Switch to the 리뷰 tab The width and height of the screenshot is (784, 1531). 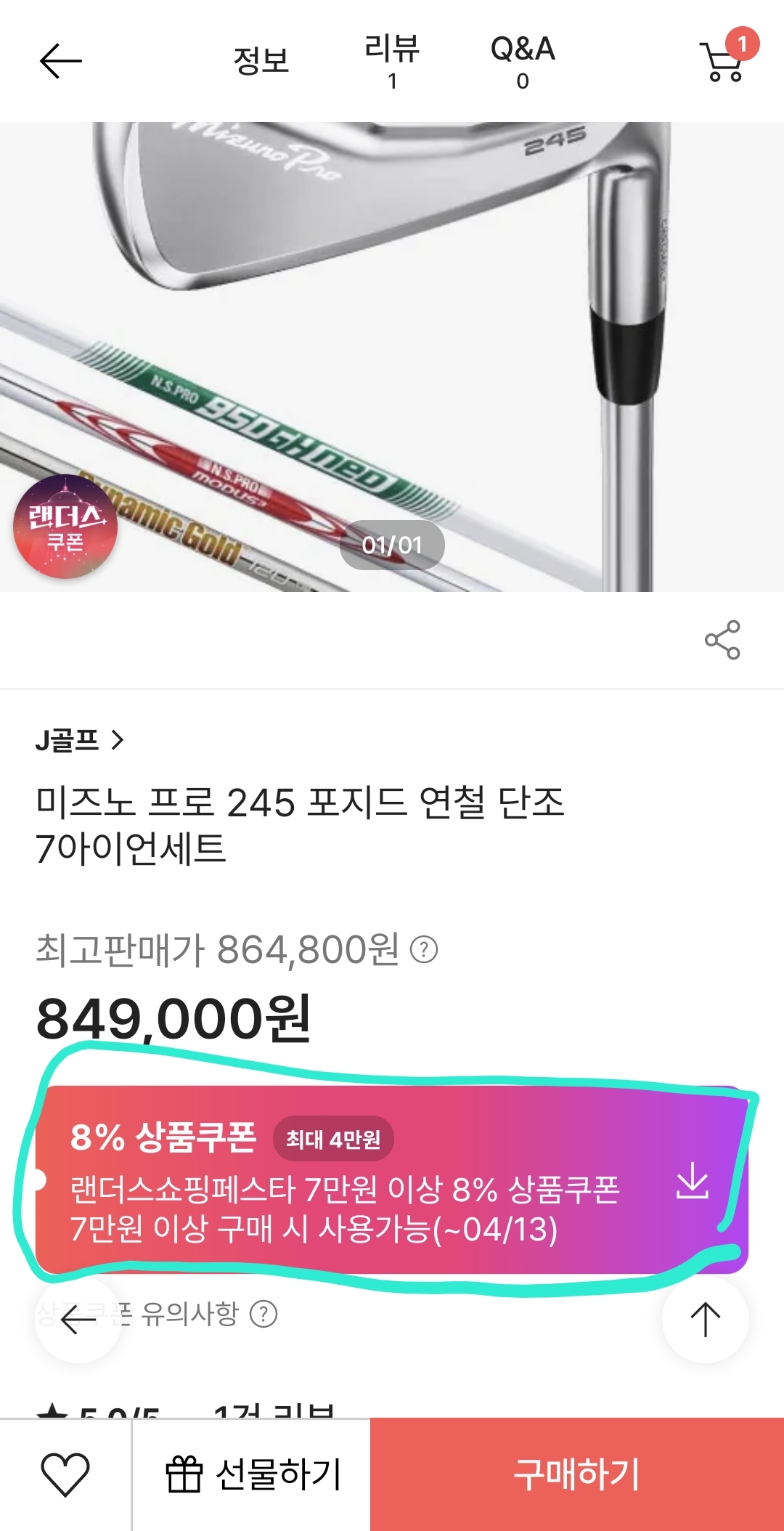[392, 61]
